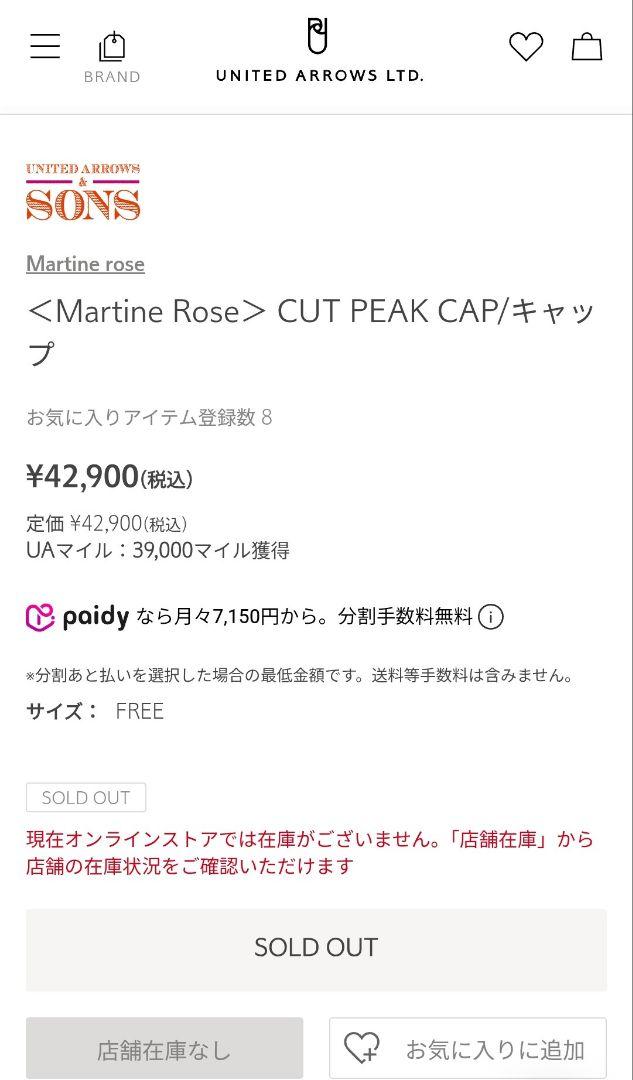The image size is (633, 1080).
Task: Open the favorites heart in header
Action: [x=526, y=47]
